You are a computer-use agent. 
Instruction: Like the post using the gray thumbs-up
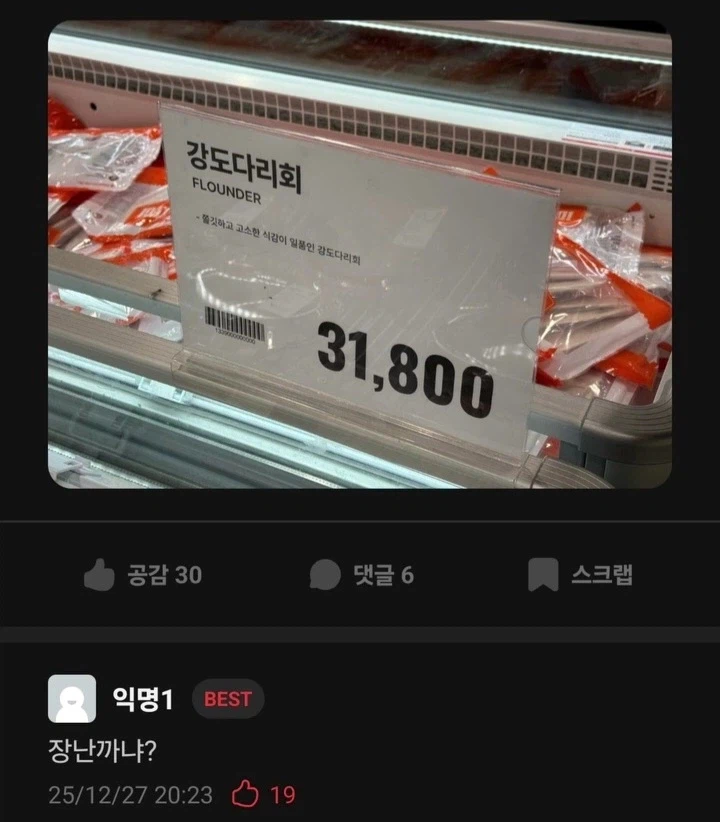97,575
